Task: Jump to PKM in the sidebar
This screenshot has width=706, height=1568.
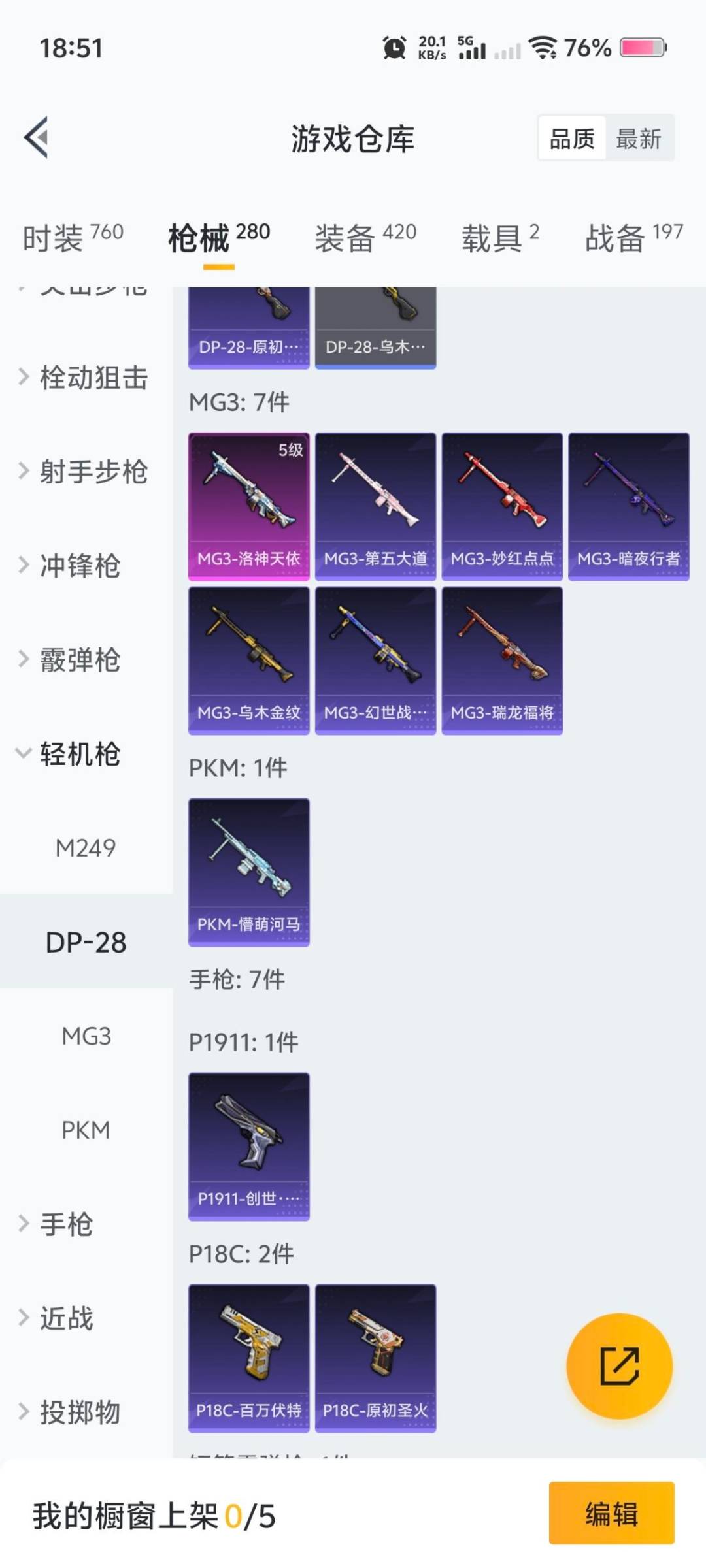Action: click(x=86, y=1130)
